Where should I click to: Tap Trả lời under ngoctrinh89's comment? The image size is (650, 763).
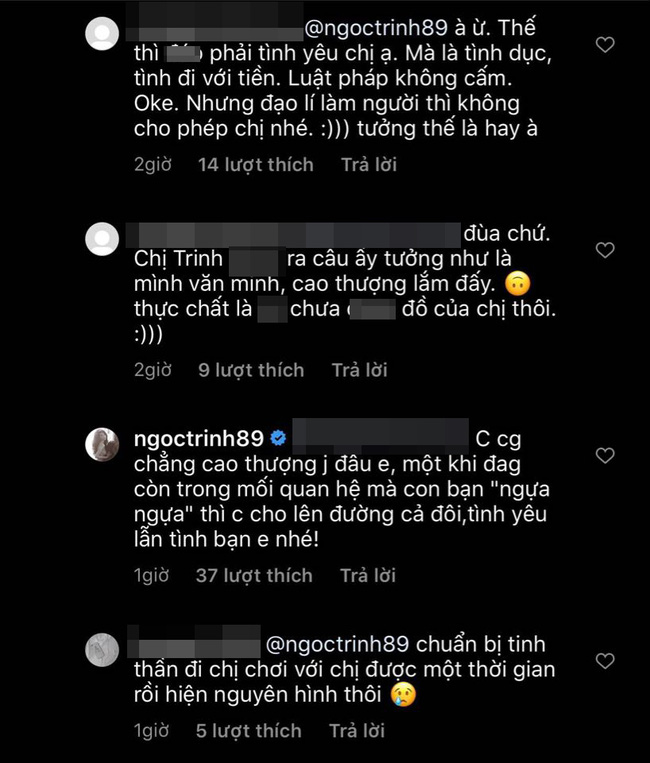[369, 575]
